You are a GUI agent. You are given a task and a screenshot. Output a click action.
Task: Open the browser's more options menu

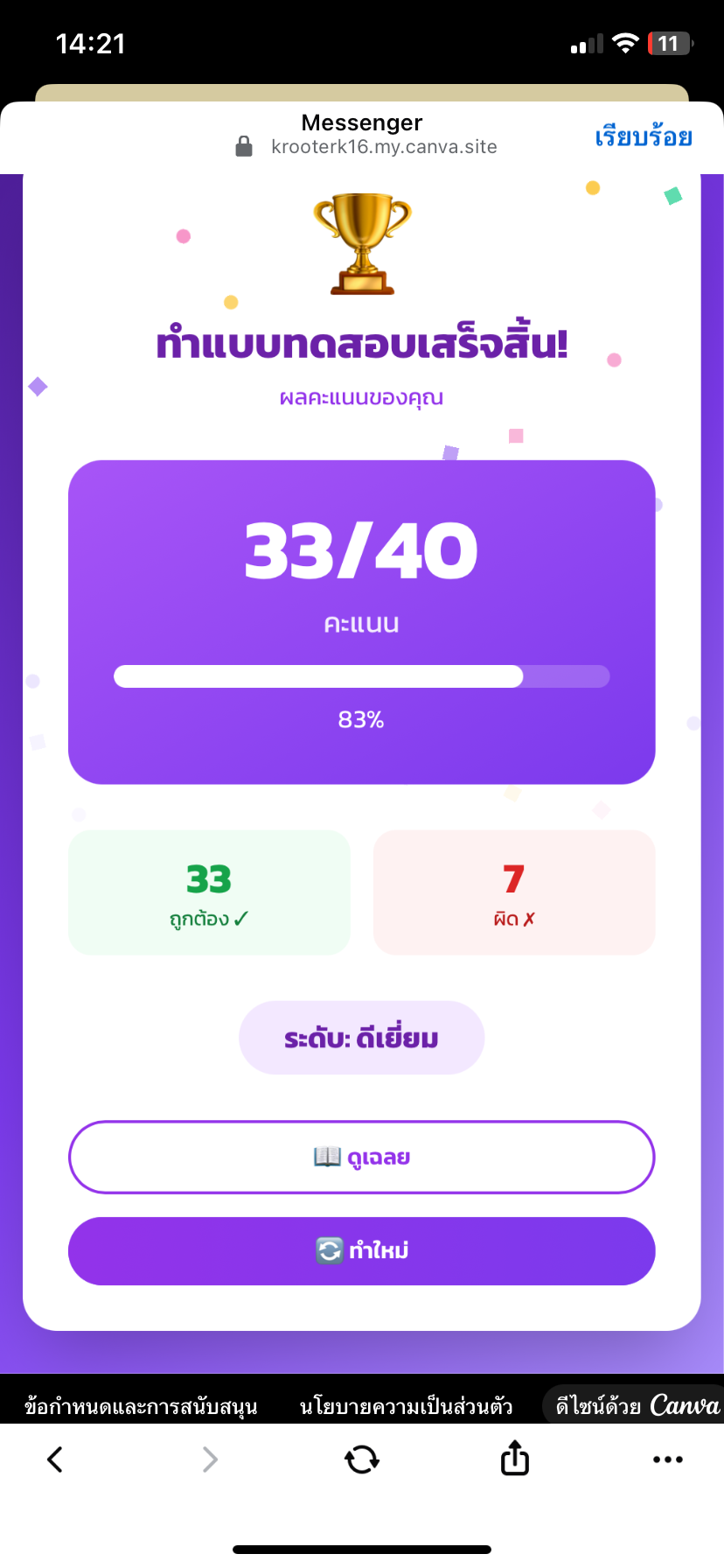click(667, 1459)
